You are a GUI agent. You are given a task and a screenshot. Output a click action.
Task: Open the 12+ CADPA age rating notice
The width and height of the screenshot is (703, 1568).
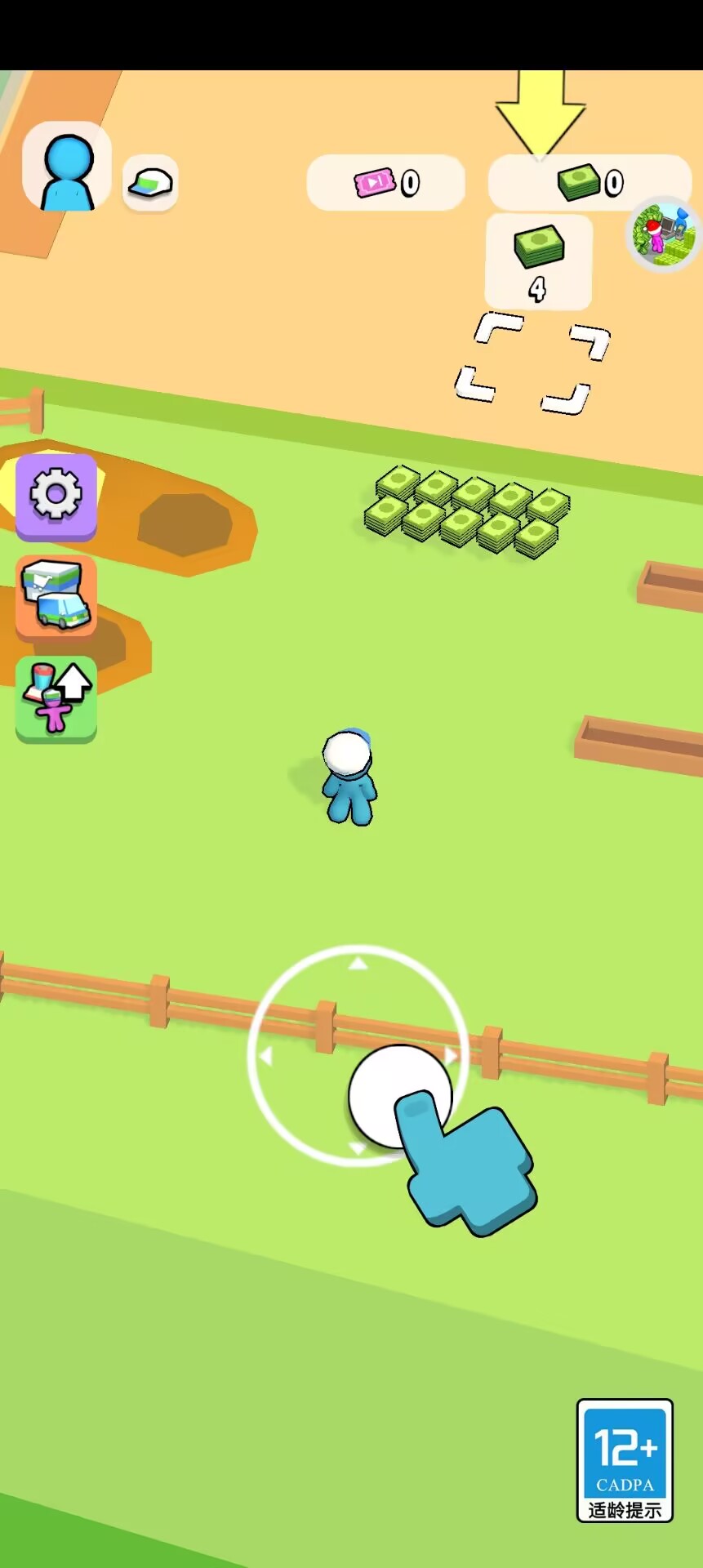[625, 1459]
